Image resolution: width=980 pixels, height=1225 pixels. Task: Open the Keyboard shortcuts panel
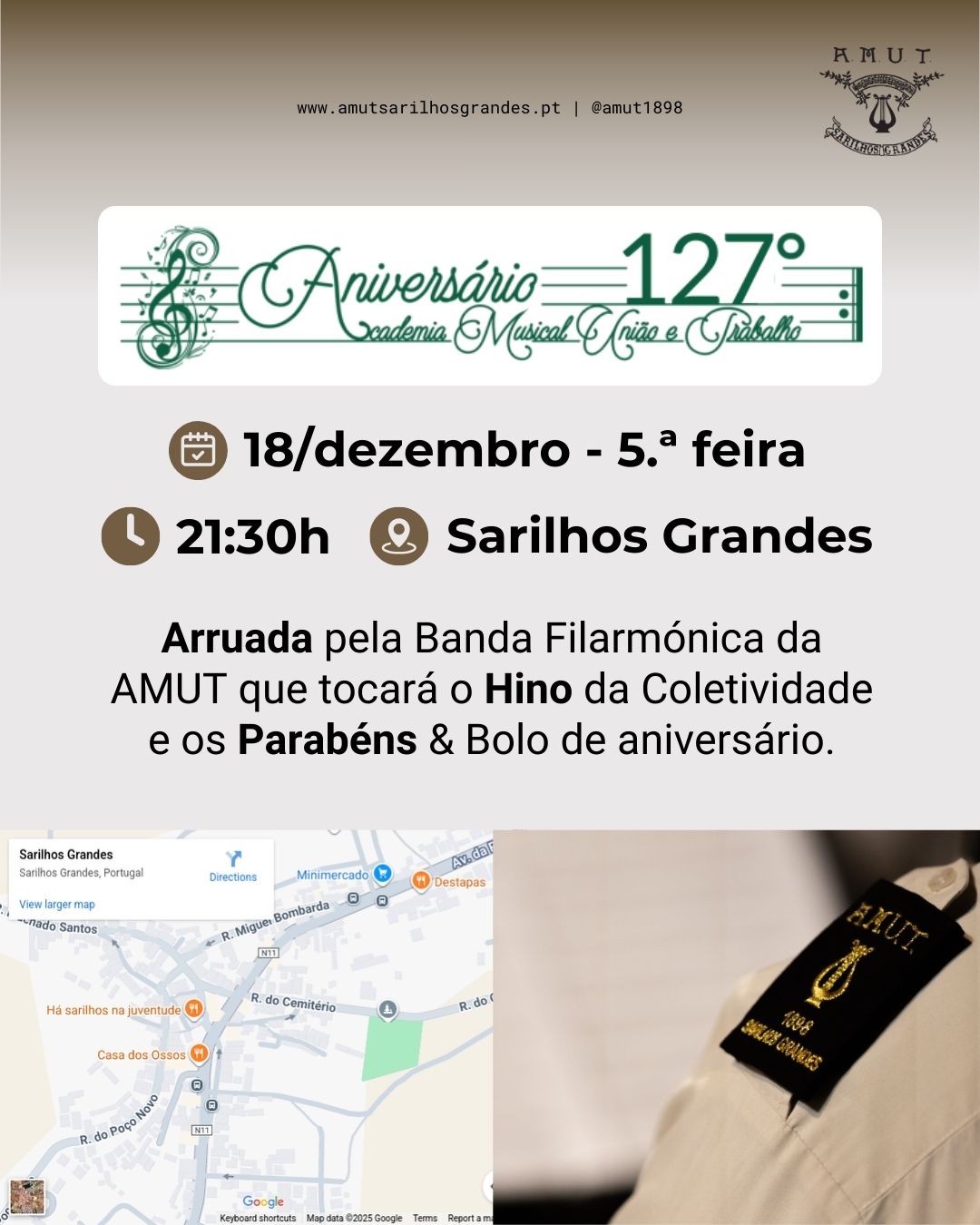pos(257,1218)
